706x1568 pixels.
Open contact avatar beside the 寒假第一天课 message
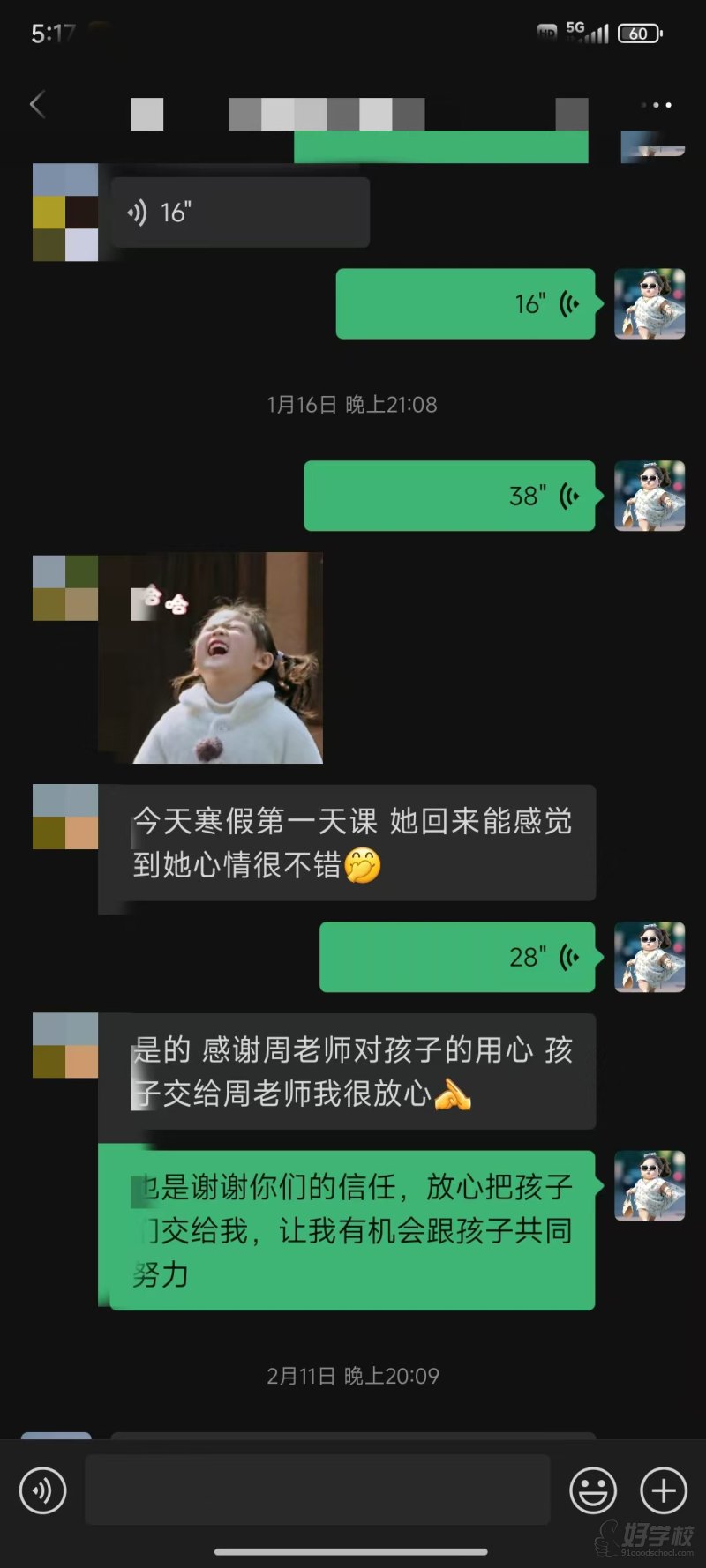pos(65,817)
